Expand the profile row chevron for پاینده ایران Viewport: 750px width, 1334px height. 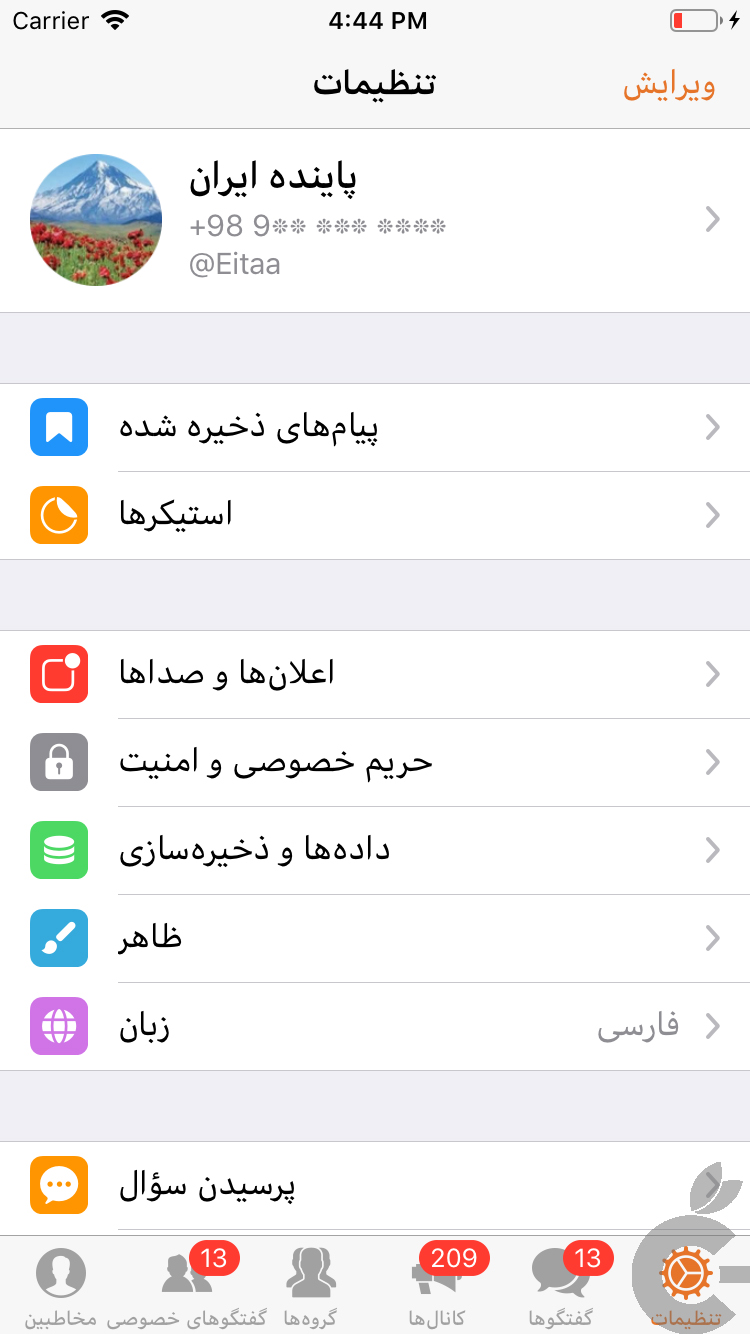712,219
